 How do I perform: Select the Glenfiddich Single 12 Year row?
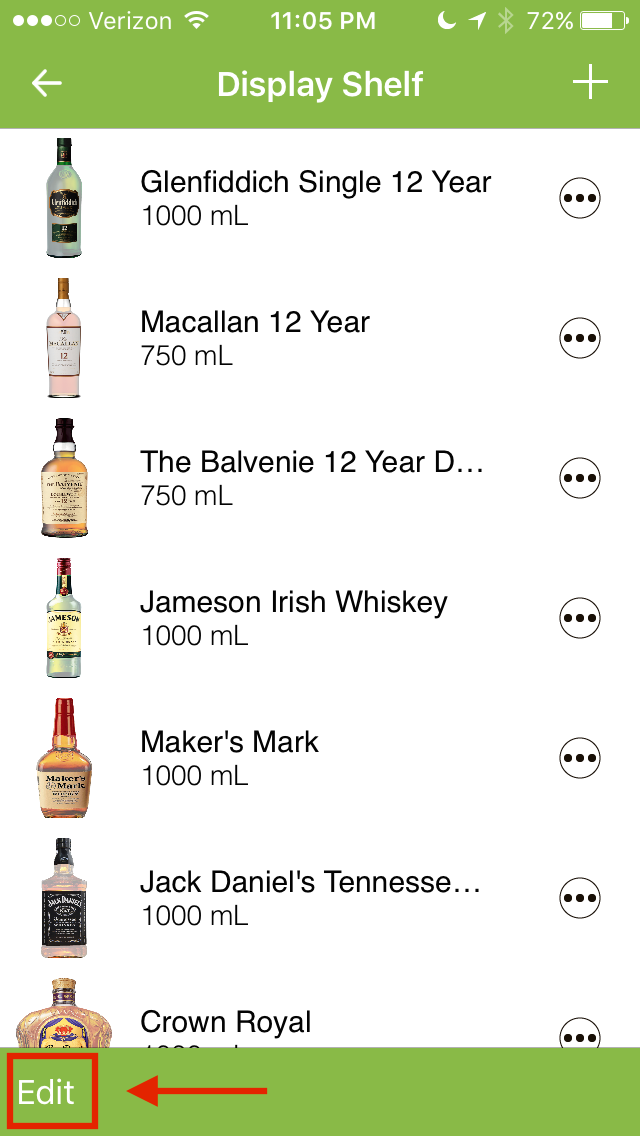[315, 198]
